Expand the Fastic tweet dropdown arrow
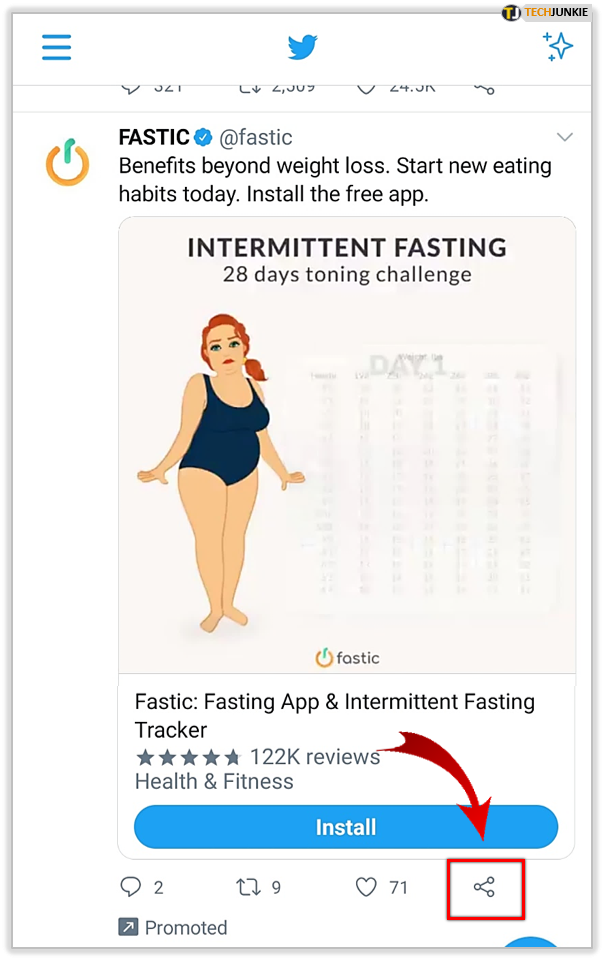This screenshot has height=960, width=604. tap(564, 137)
